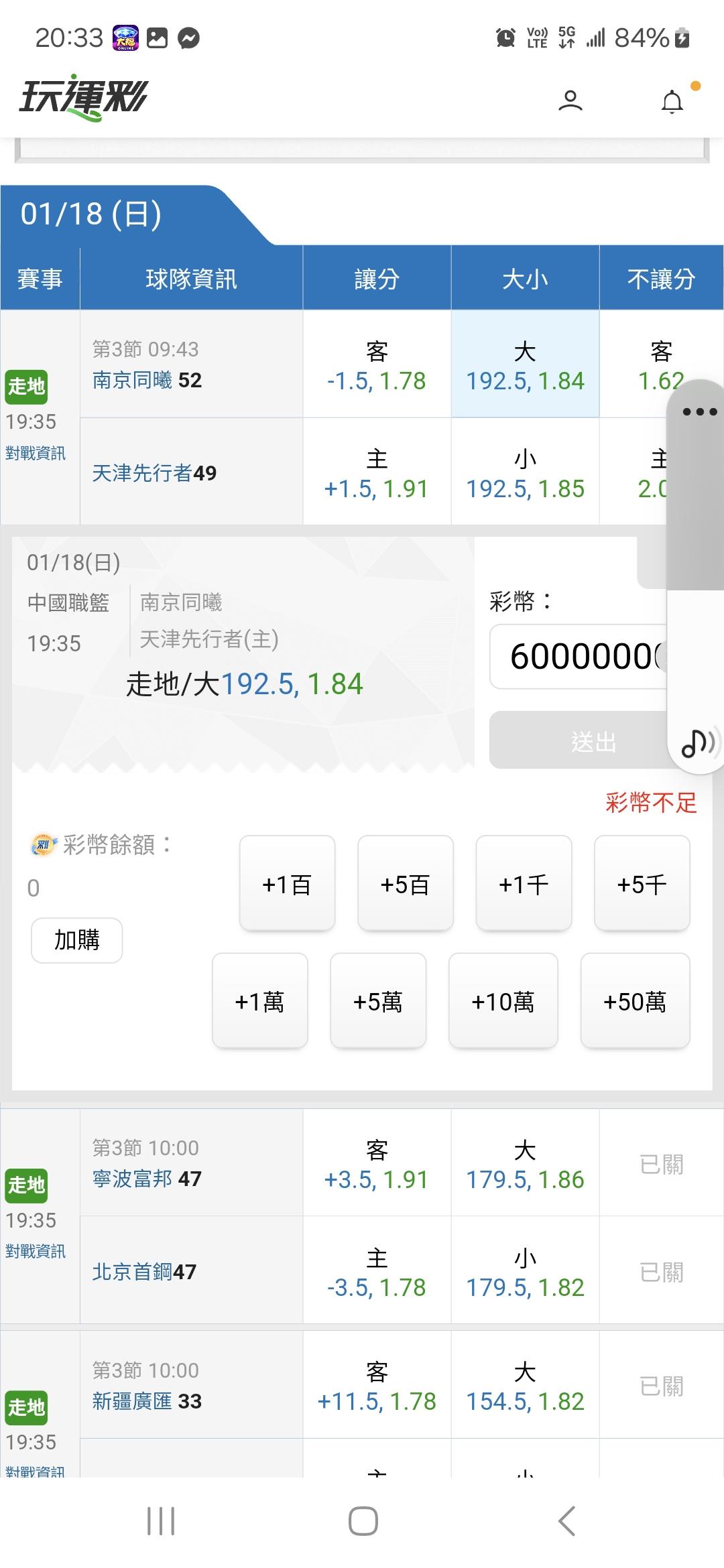The width and height of the screenshot is (724, 1568).
Task: Open the user profile icon
Action: (x=570, y=101)
